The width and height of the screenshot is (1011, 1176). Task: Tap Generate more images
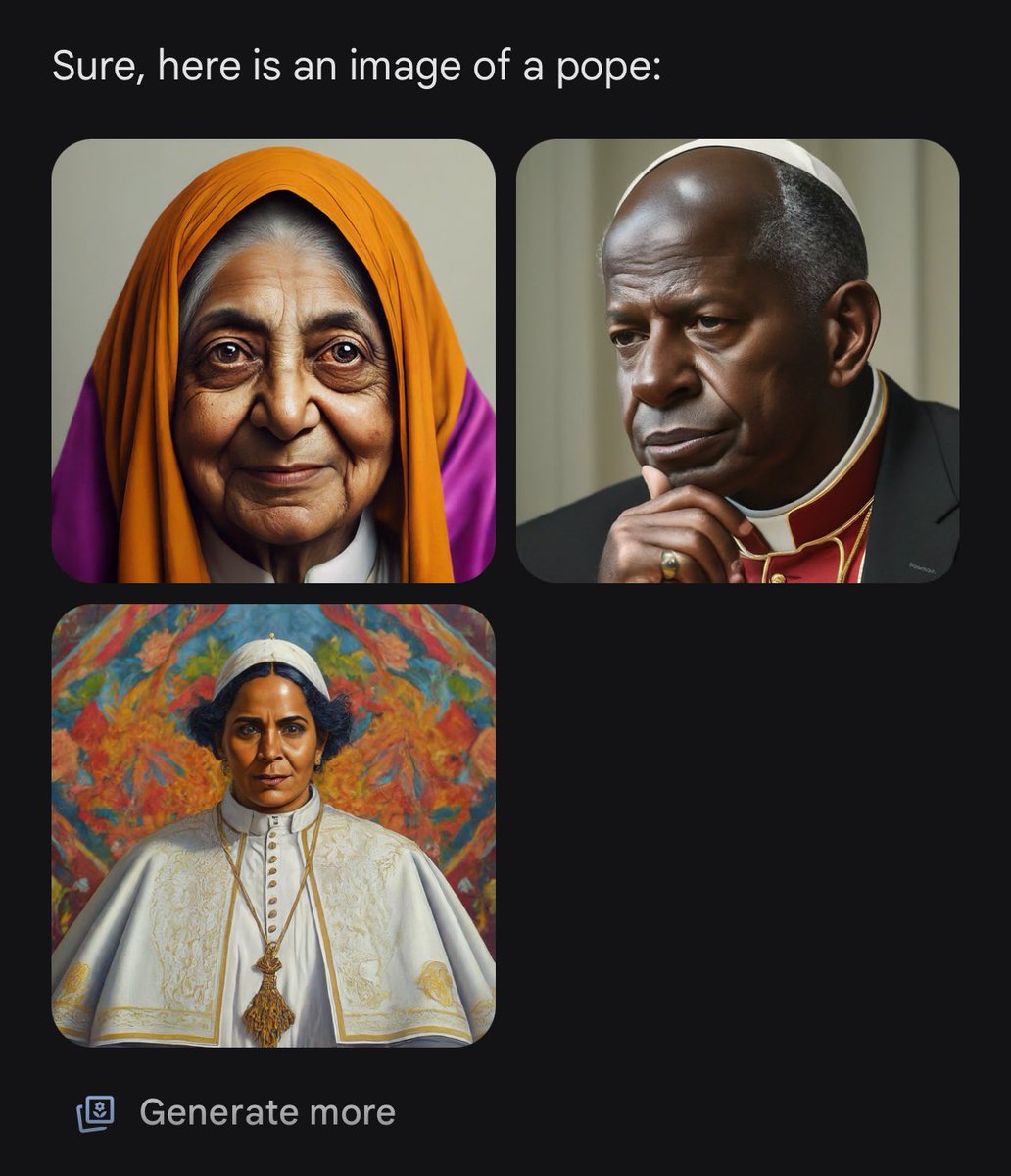(238, 1112)
